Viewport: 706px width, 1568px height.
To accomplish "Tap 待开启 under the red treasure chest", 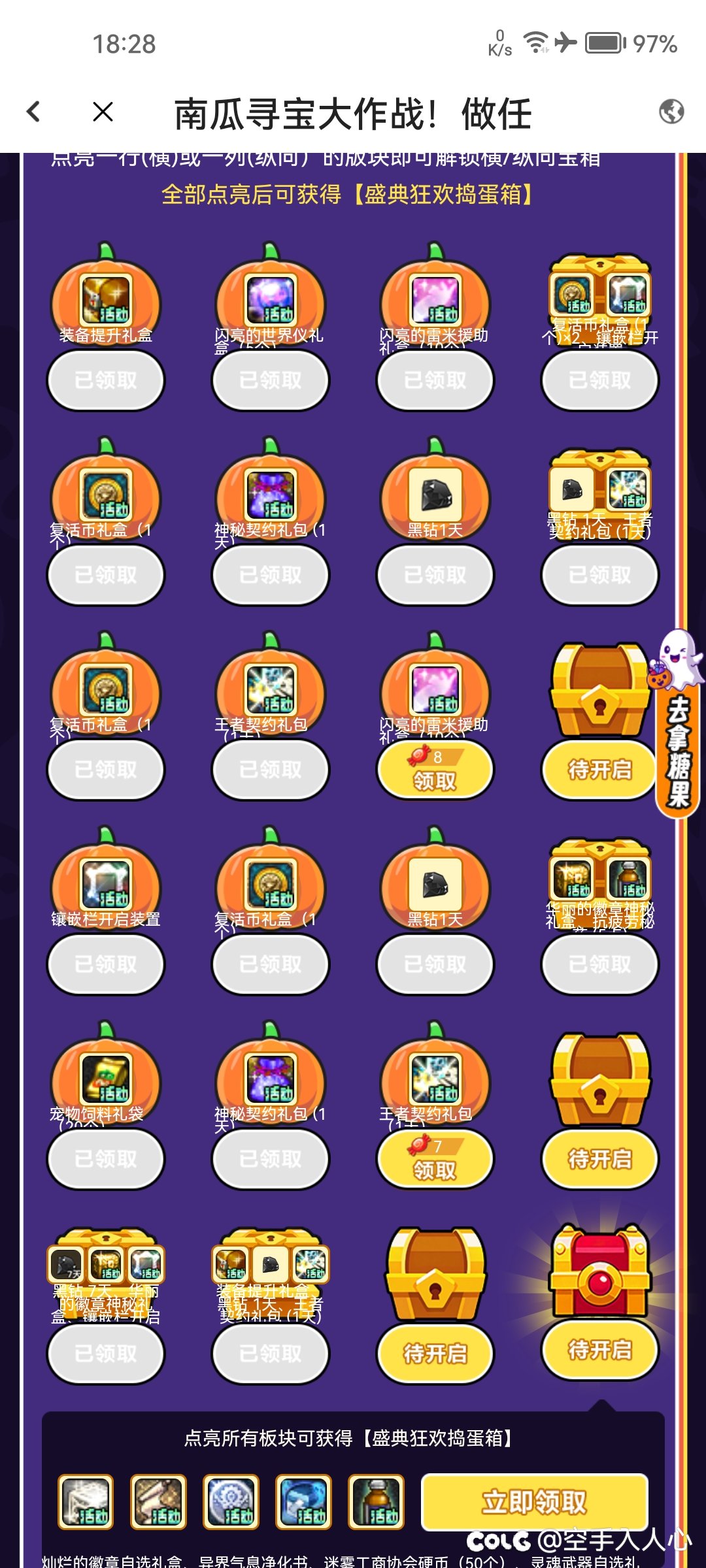I will (x=599, y=1350).
